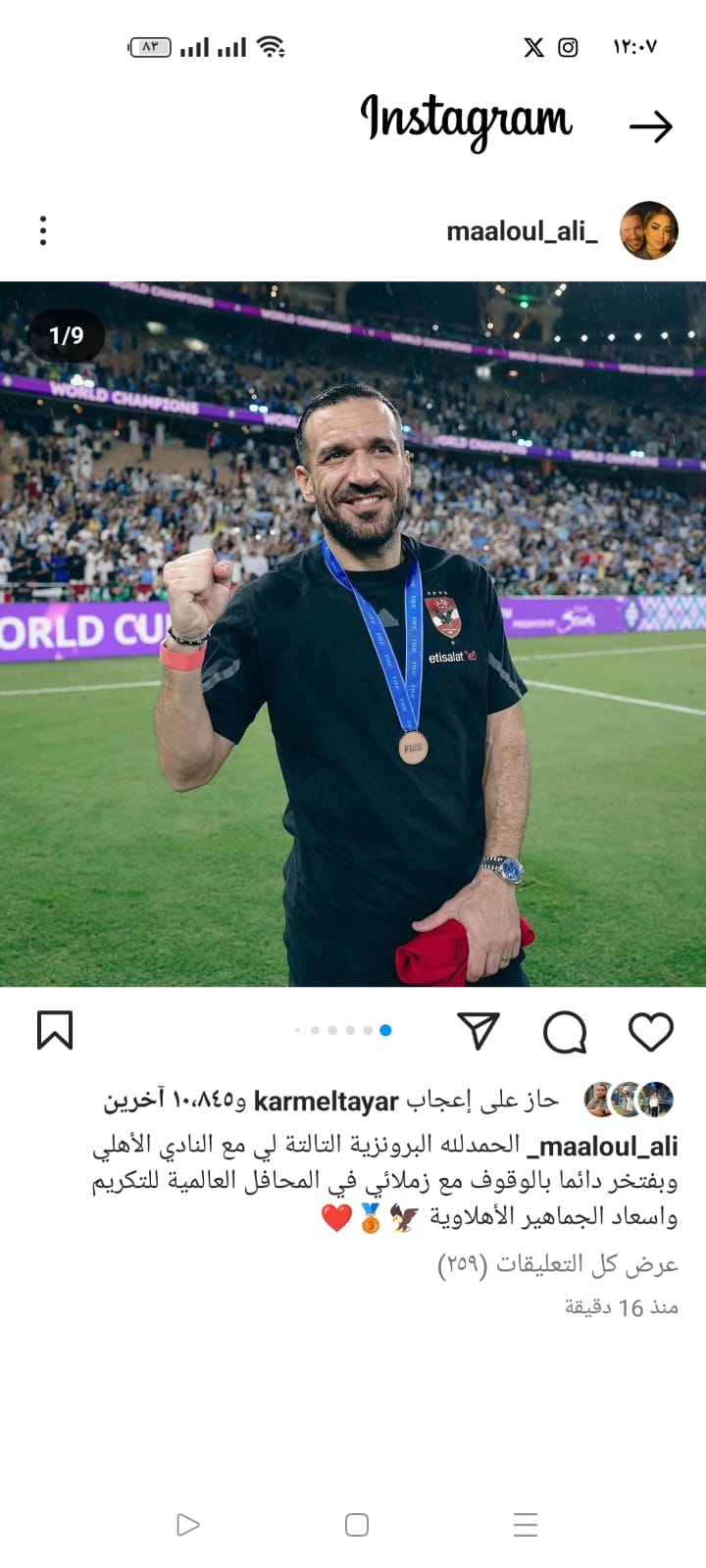706x1568 pixels.
Task: Open karmeltayar's profile from the likes line
Action: pyautogui.click(x=326, y=1102)
